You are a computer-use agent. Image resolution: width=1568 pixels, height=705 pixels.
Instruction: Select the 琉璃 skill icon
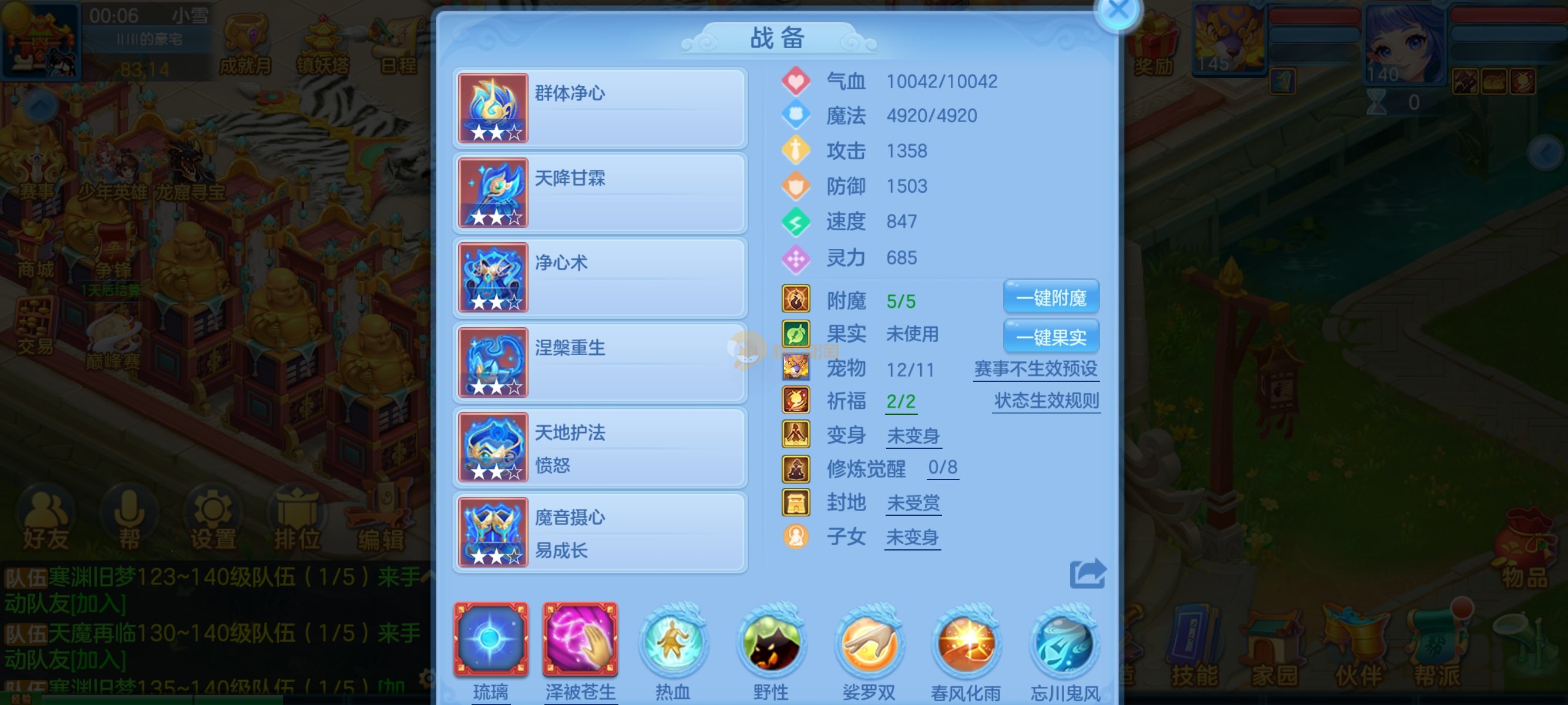tap(490, 639)
